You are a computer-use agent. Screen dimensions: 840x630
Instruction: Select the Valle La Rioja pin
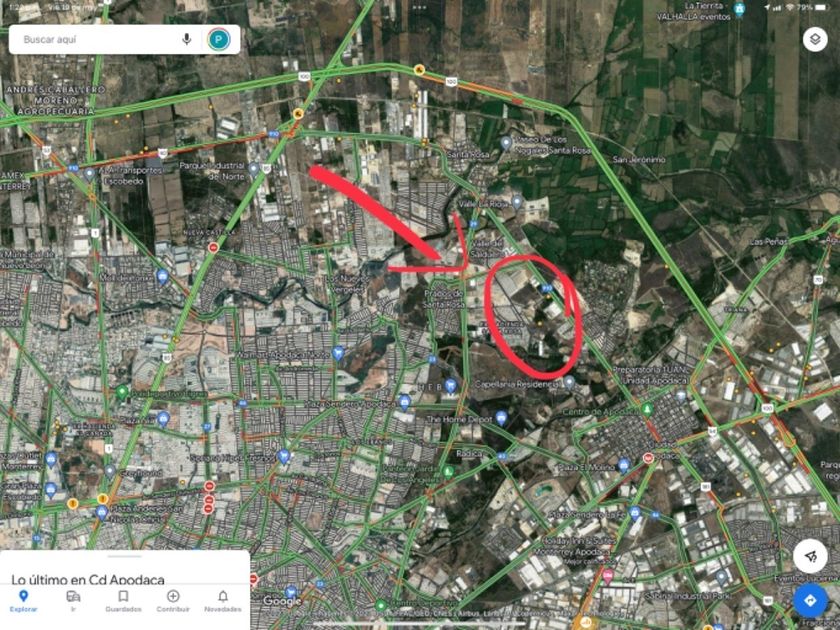517,202
